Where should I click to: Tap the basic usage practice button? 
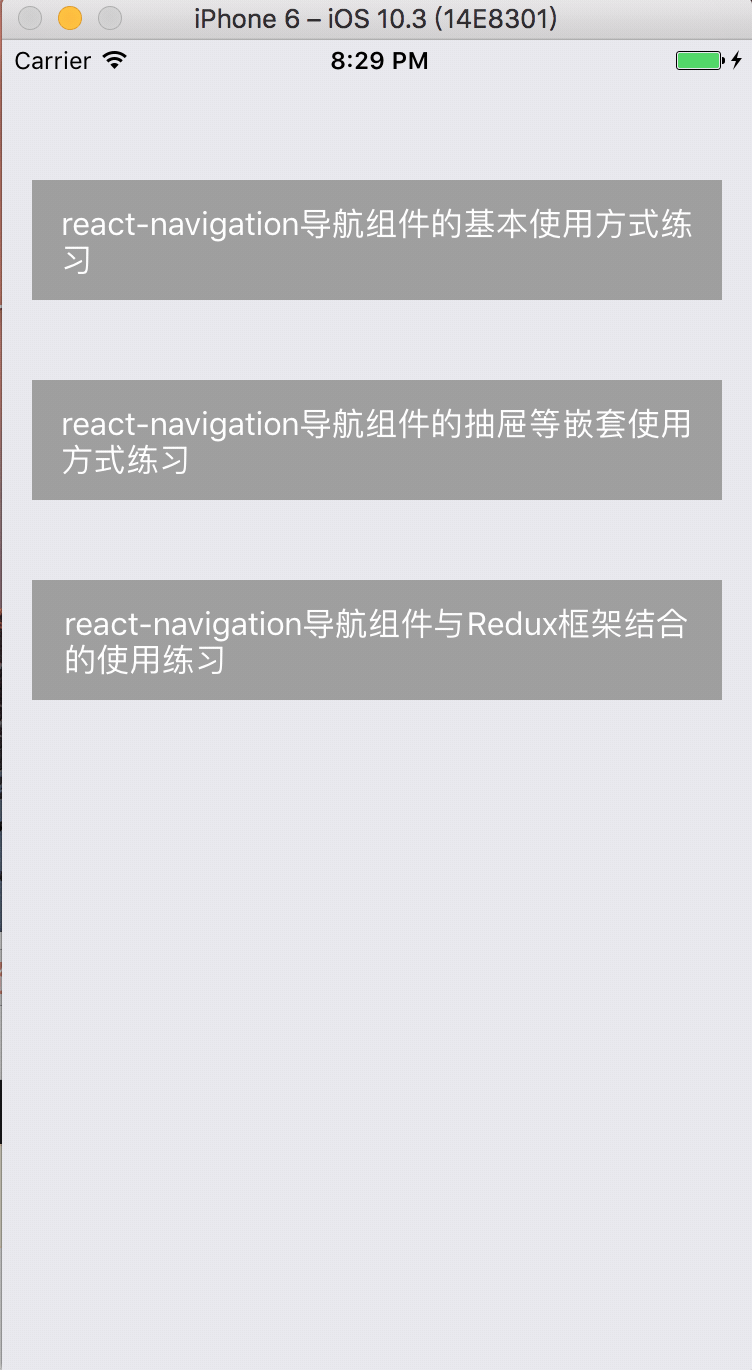tap(376, 239)
